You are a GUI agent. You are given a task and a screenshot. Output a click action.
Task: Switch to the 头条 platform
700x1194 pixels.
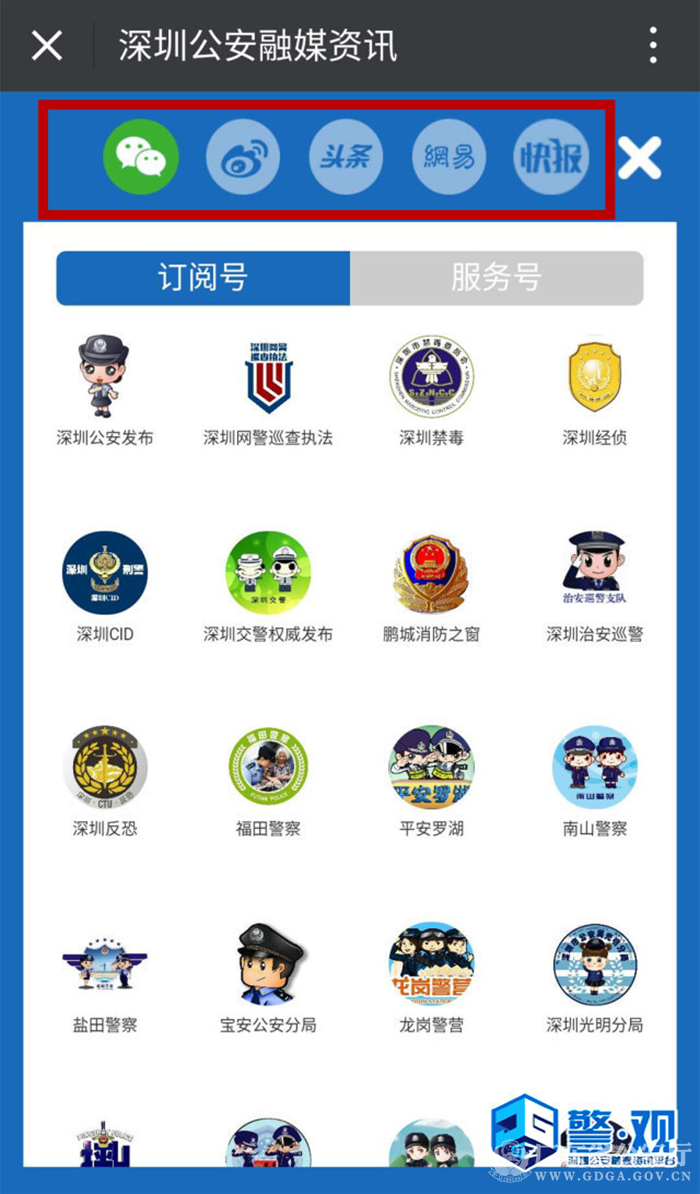coord(346,157)
